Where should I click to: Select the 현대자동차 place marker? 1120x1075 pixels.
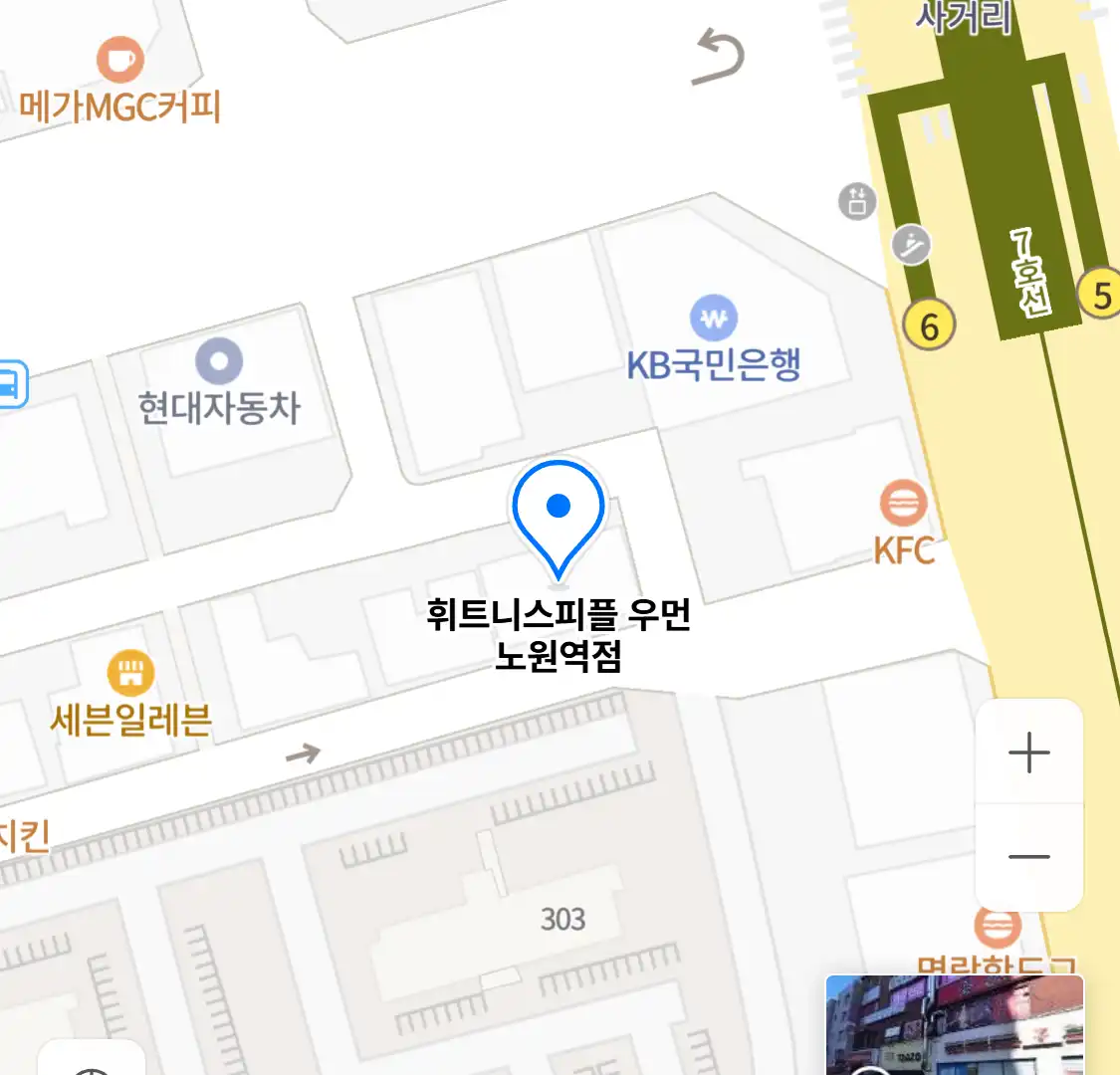point(219,361)
